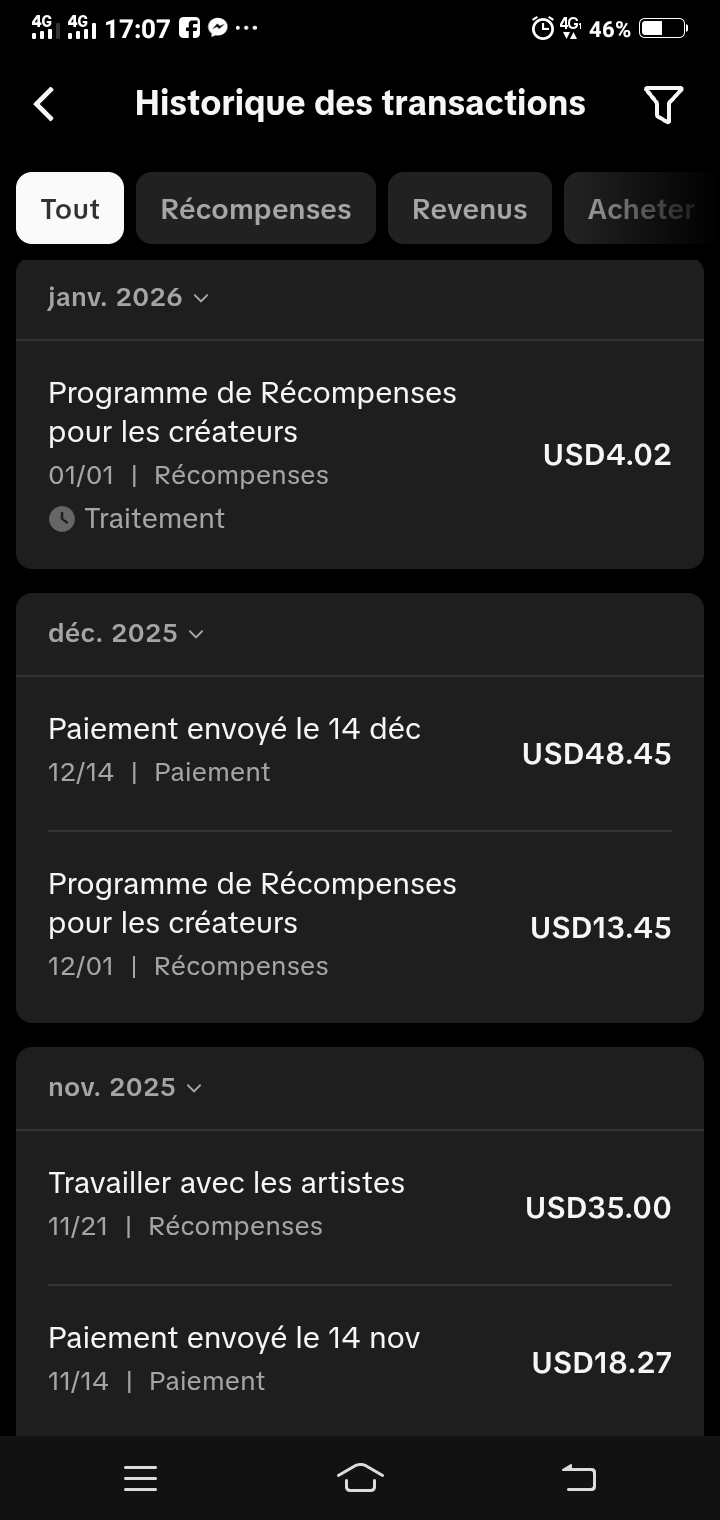The image size is (720, 1520).
Task: Switch to the Récompenses tab
Action: click(256, 209)
